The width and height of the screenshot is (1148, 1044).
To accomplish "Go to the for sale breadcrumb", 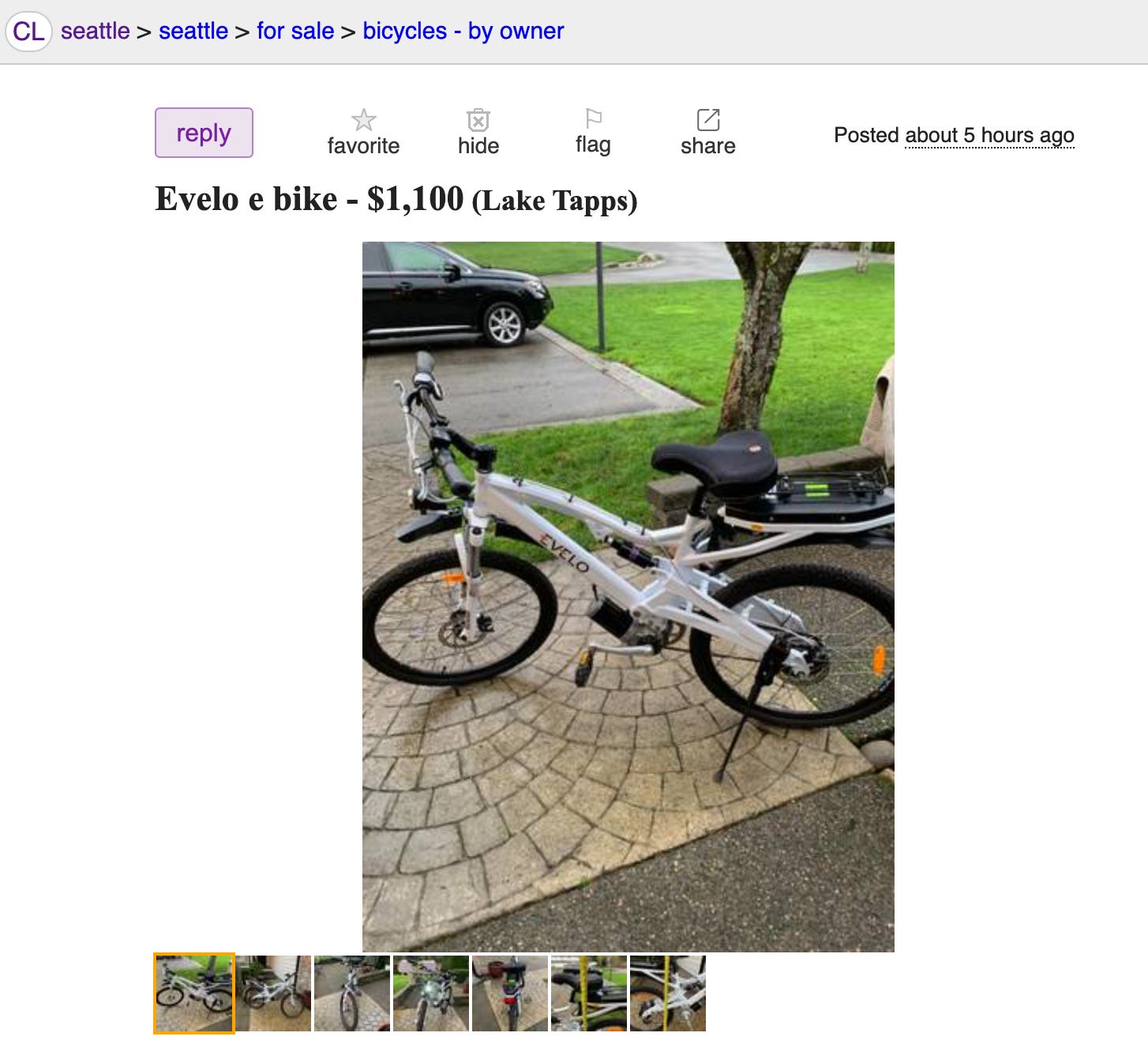I will [x=295, y=32].
